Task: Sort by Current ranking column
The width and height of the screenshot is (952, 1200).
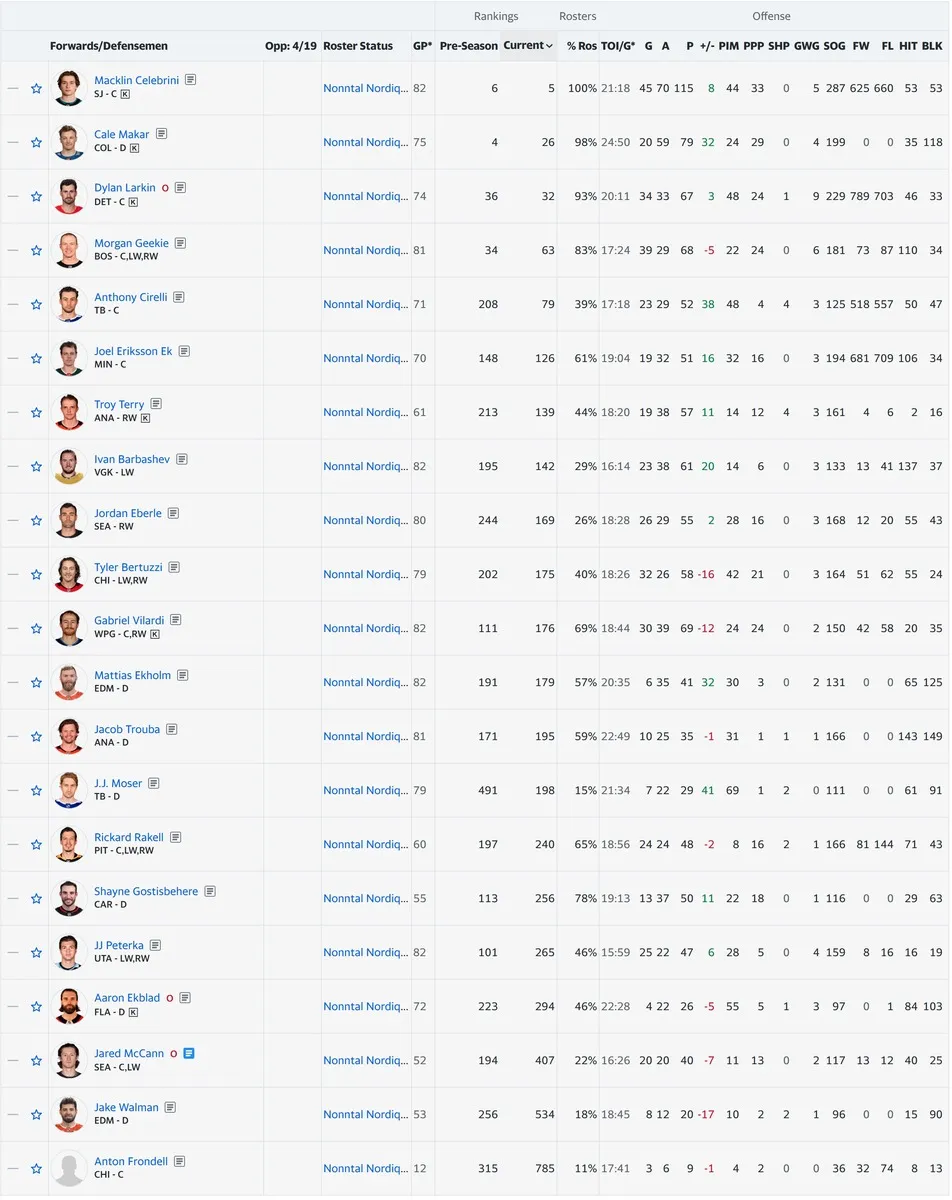Action: (527, 46)
